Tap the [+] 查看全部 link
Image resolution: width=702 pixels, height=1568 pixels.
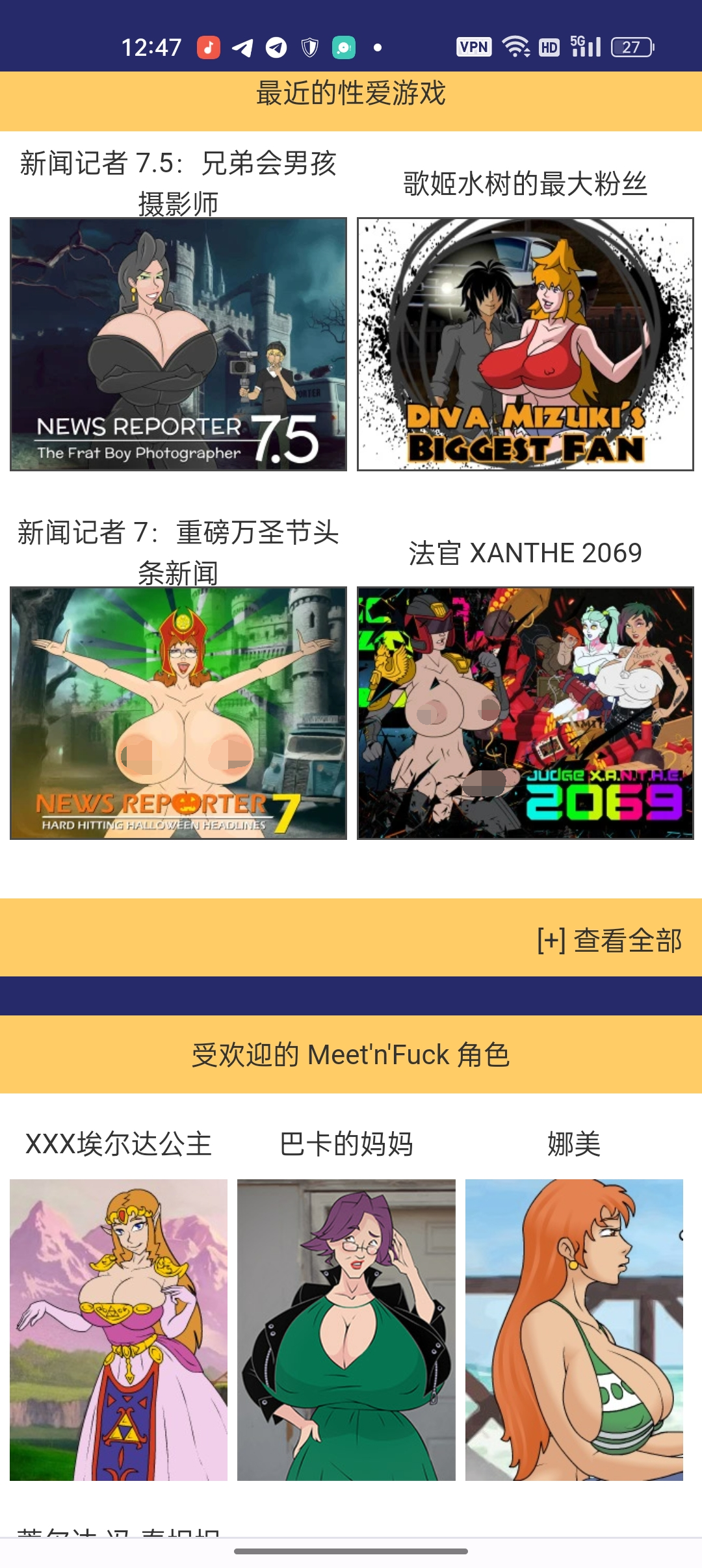pyautogui.click(x=609, y=940)
